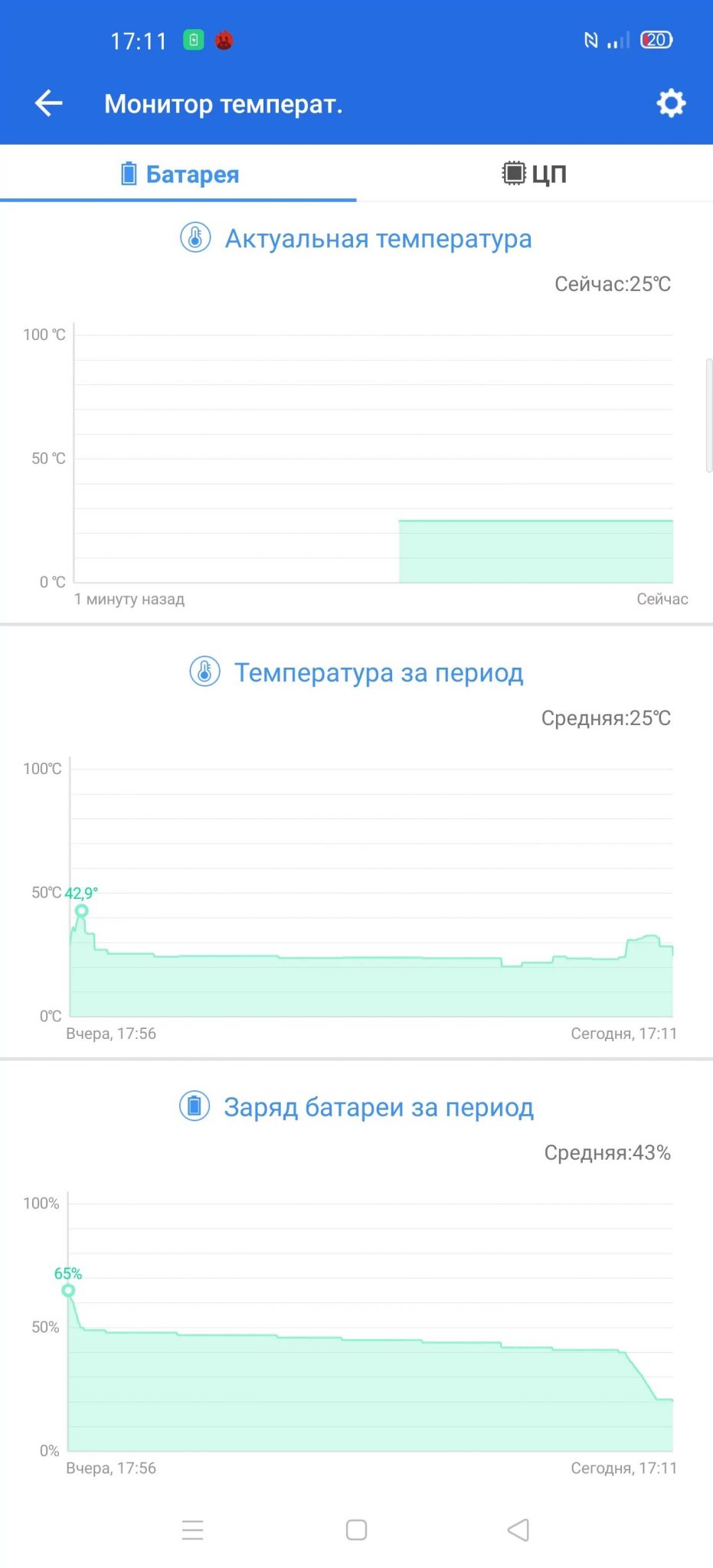713x1568 pixels.
Task: Select the Батарея tab
Action: [x=179, y=174]
